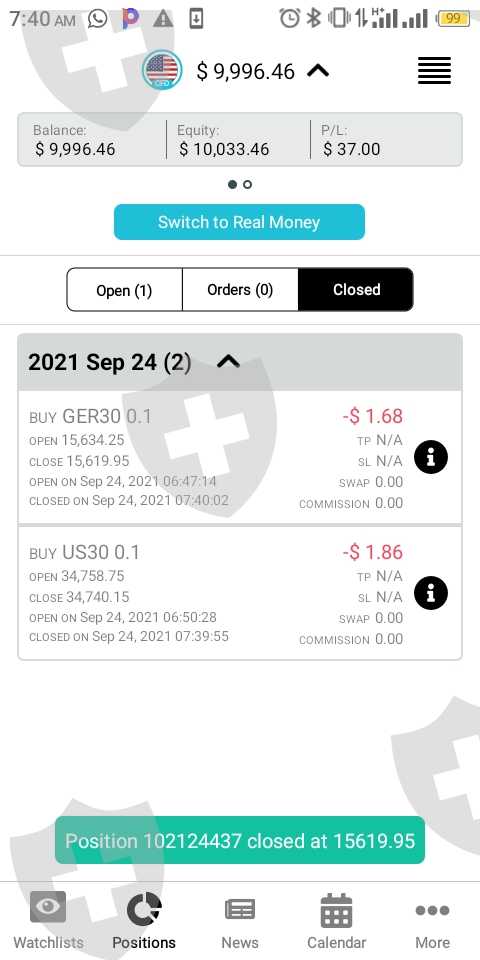Viewport: 480px width, 960px height.
Task: Tap Switch to Real Money button
Action: coord(239,222)
